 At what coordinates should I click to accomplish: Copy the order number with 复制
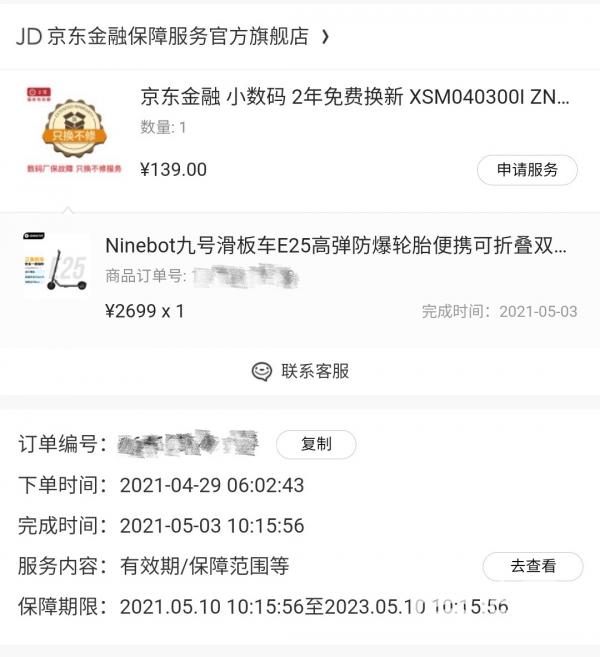pos(315,444)
